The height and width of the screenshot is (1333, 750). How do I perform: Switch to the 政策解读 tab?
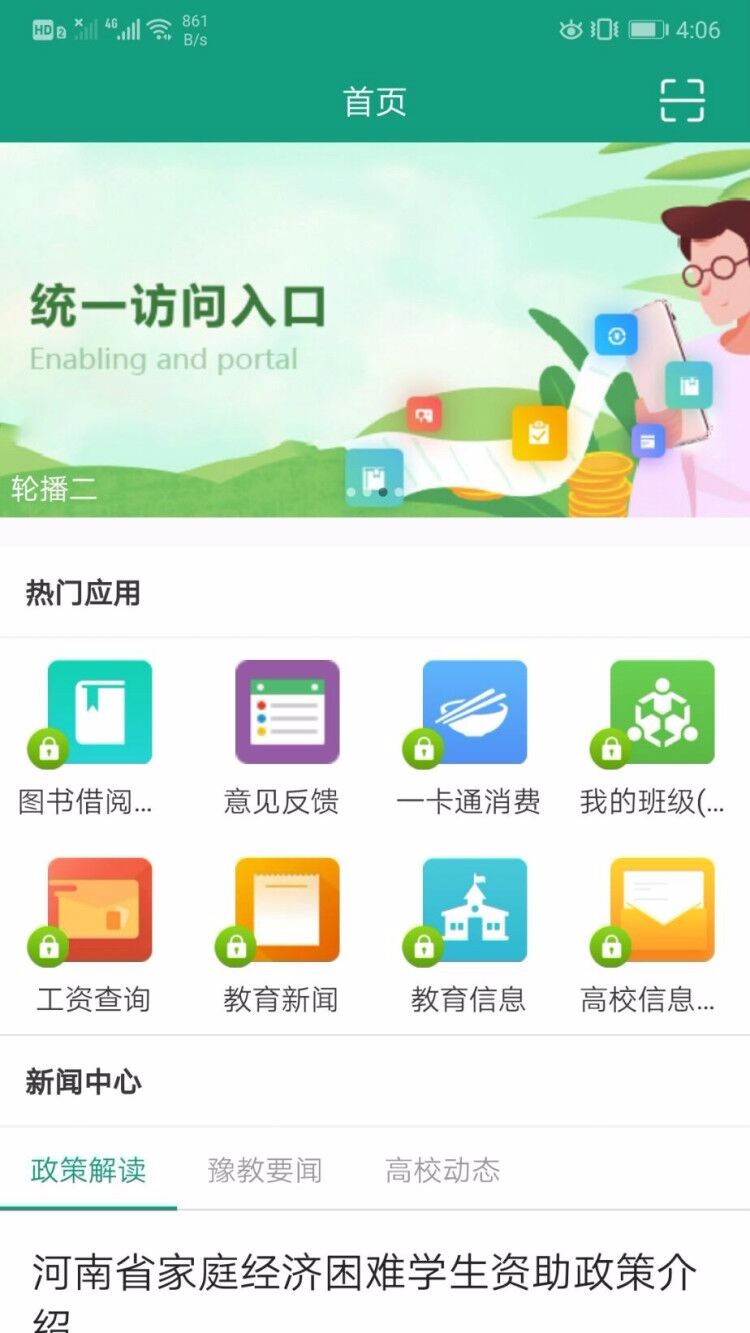89,1170
